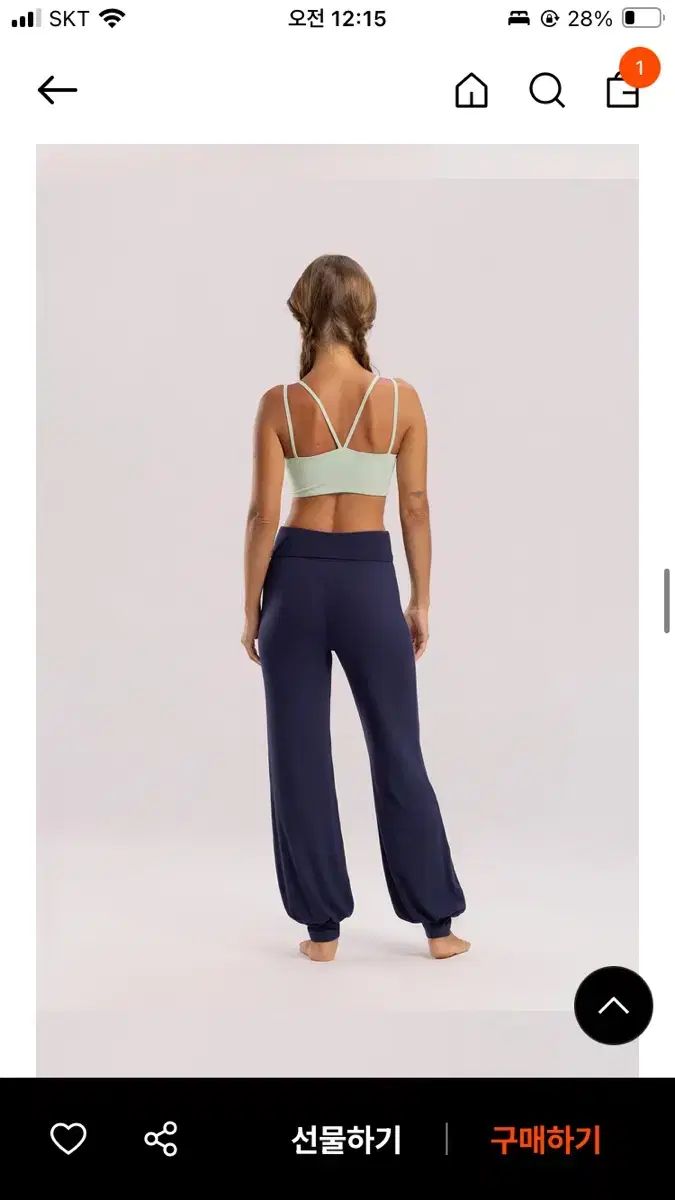
Task: Open the search magnifier
Action: click(x=547, y=90)
